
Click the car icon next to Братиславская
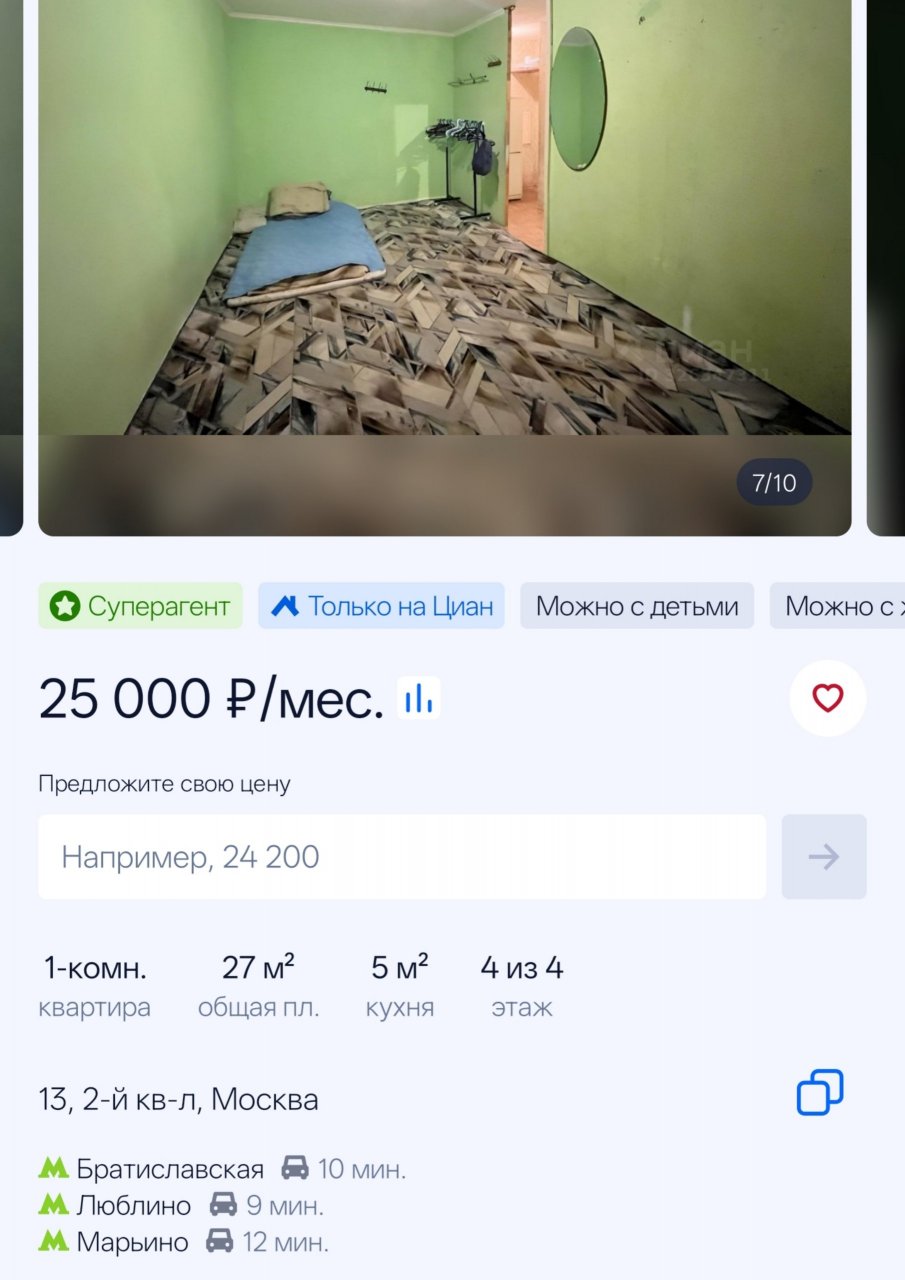tap(293, 1168)
